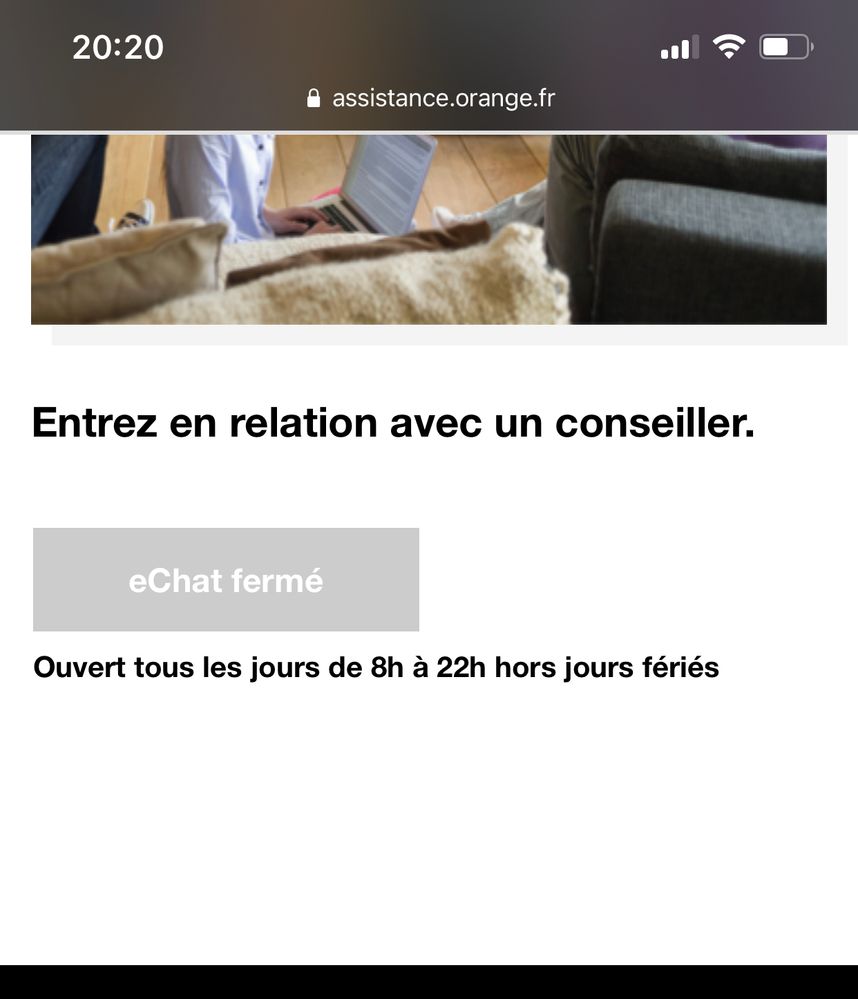This screenshot has width=858, height=999.
Task: Tap the assistance.orange.fr address bar
Action: point(430,98)
